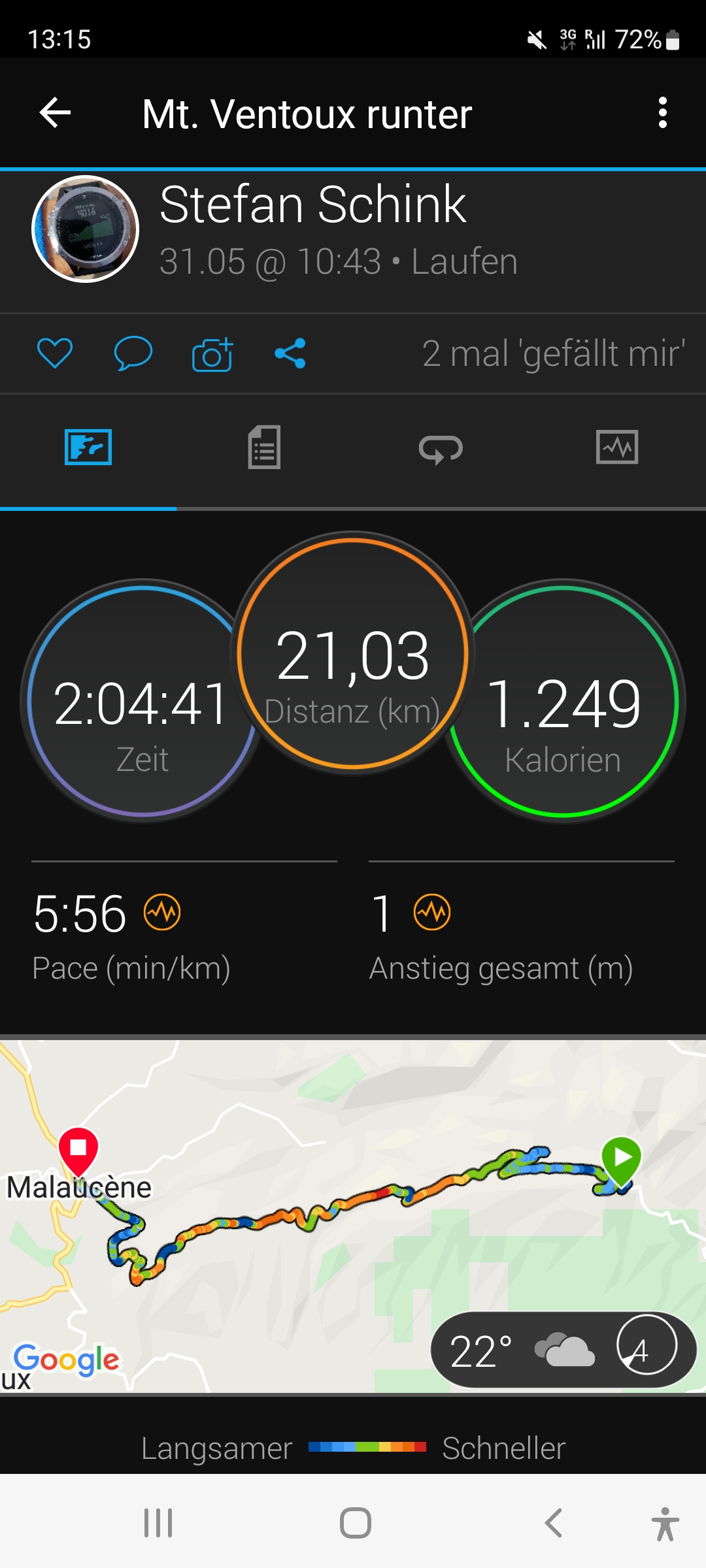Open pace chart icon next to 5:56

(x=162, y=912)
